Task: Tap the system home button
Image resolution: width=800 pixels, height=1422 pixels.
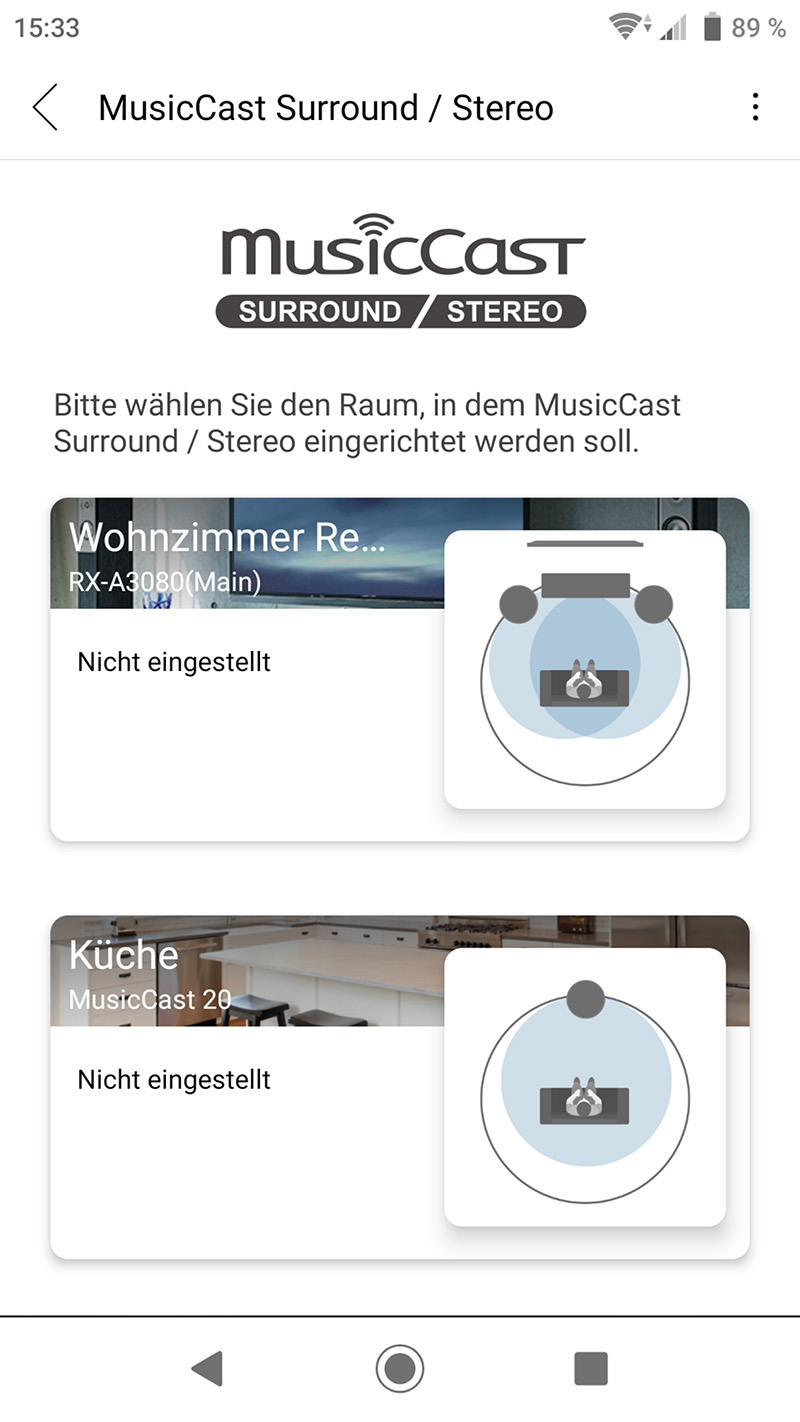Action: [400, 1367]
